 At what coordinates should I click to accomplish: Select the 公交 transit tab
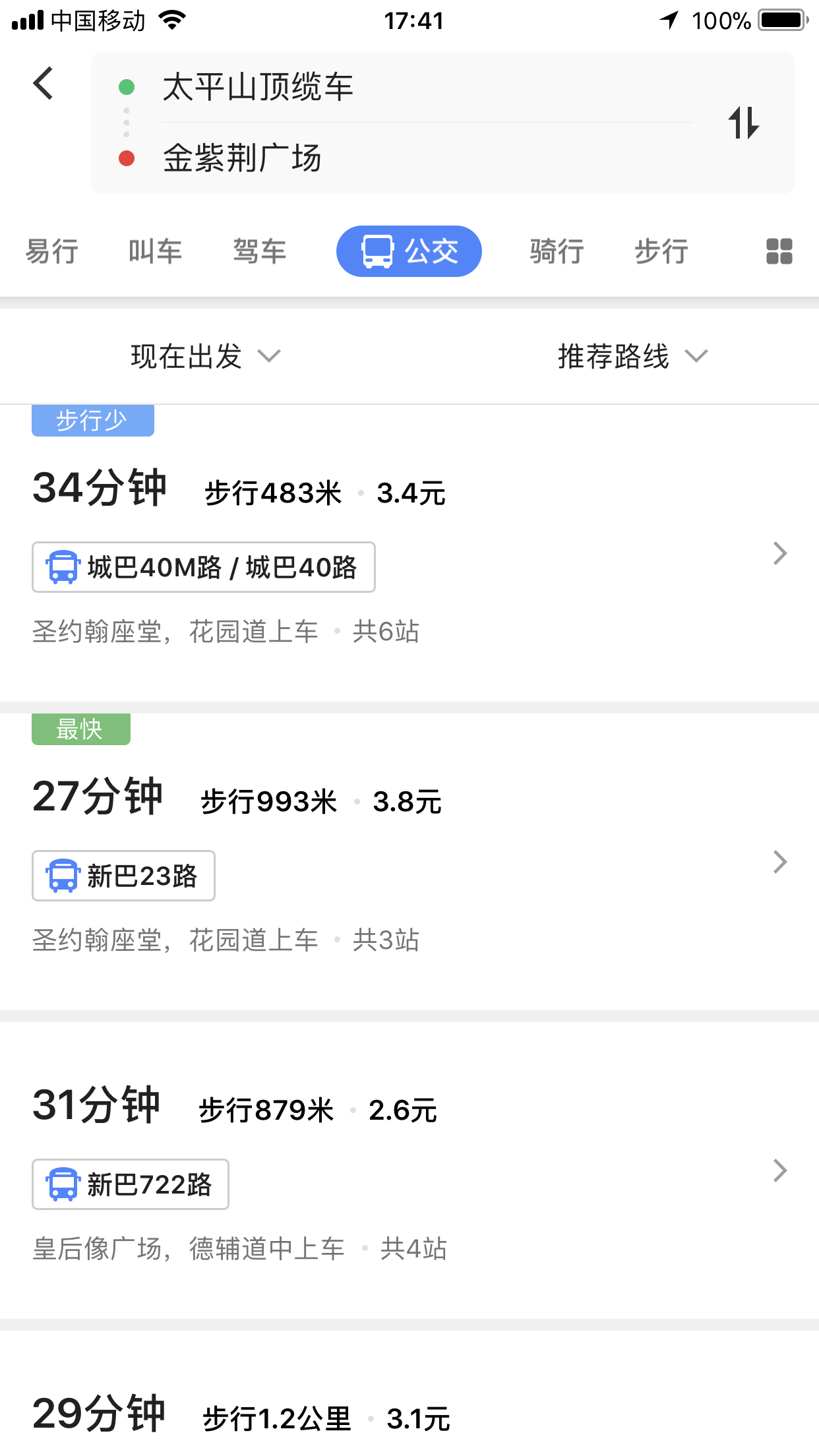pos(409,251)
